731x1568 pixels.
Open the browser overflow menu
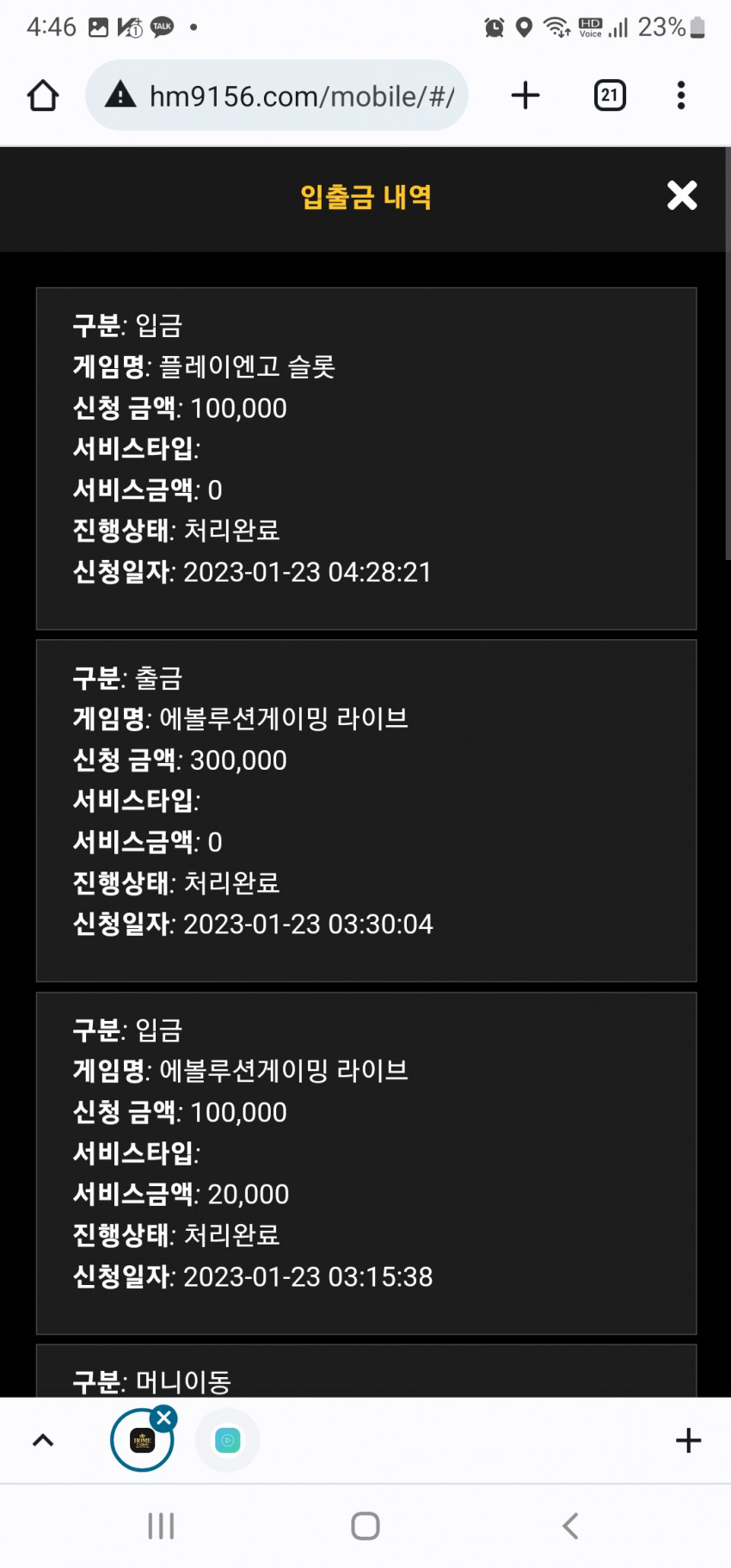coord(681,95)
